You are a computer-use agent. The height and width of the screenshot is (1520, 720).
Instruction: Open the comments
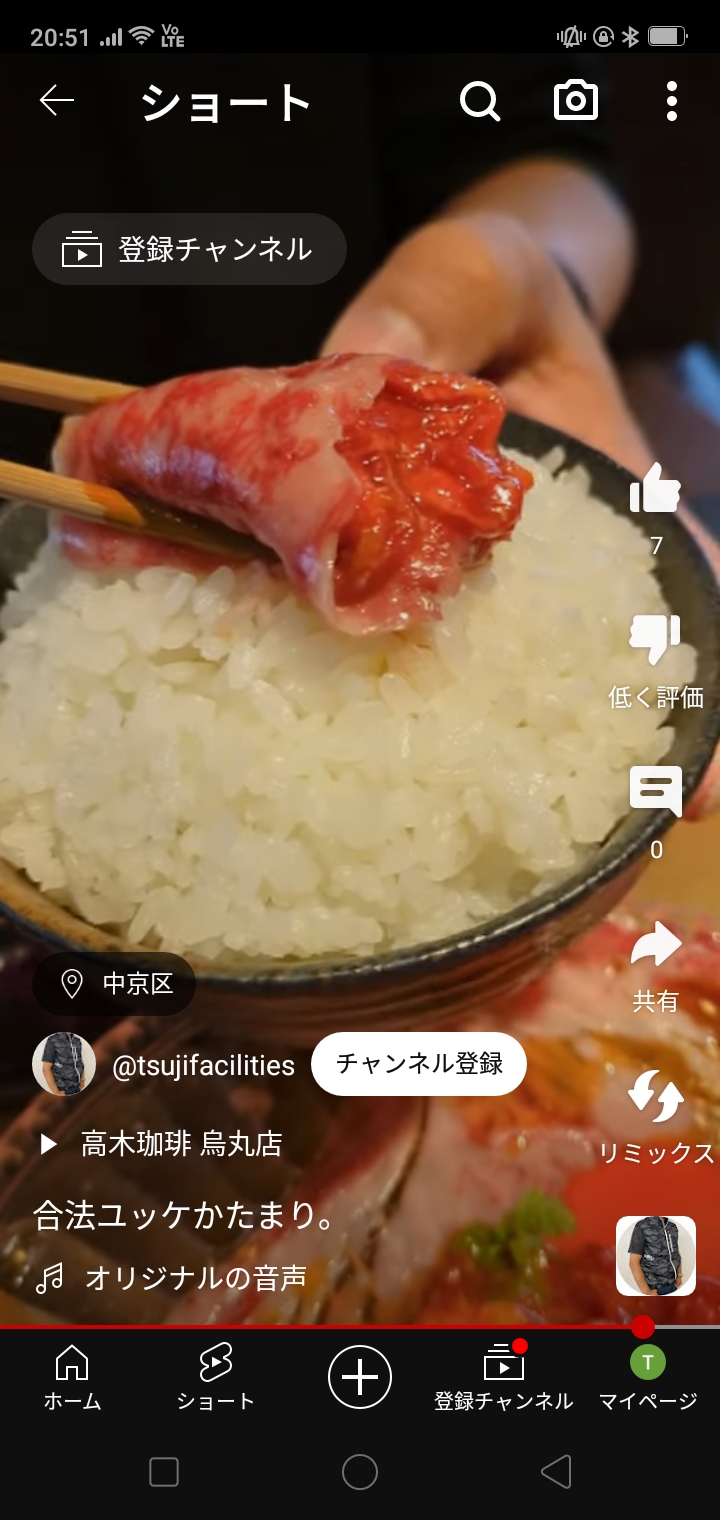point(655,792)
